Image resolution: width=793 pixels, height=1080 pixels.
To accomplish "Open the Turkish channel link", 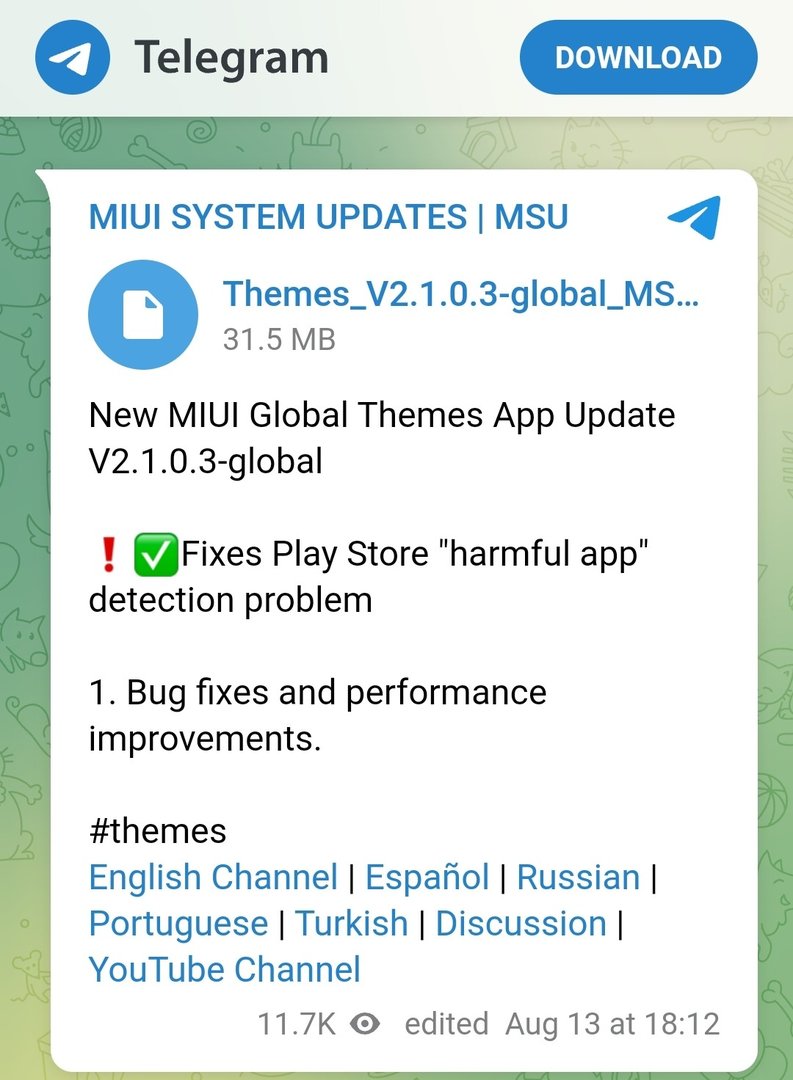I will tap(352, 923).
